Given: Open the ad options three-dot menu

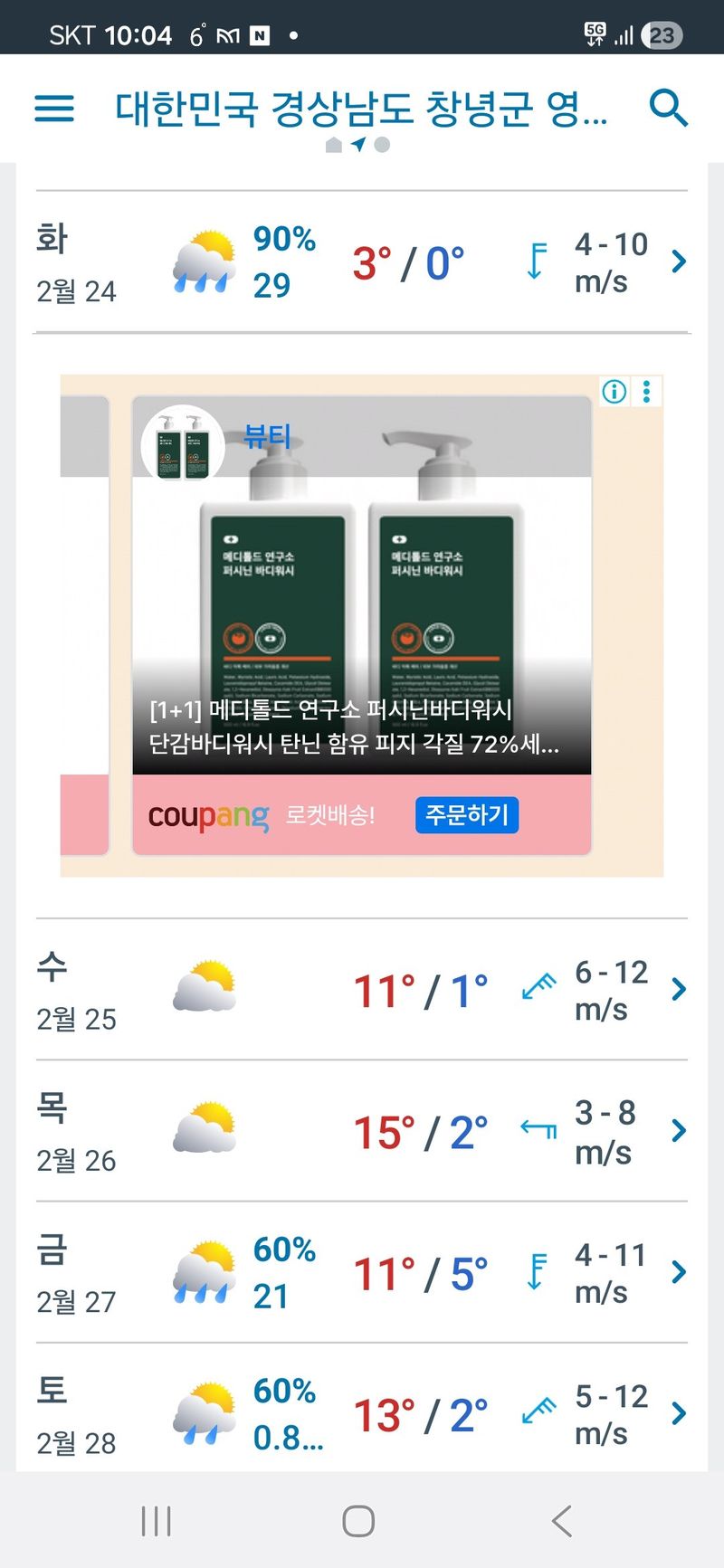Looking at the screenshot, I should (646, 391).
